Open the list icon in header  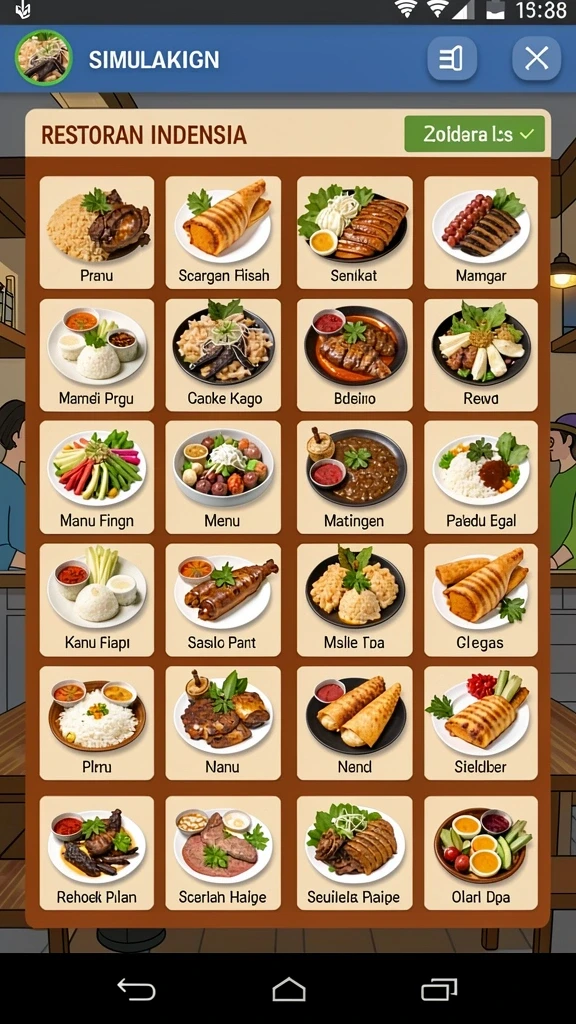[452, 59]
